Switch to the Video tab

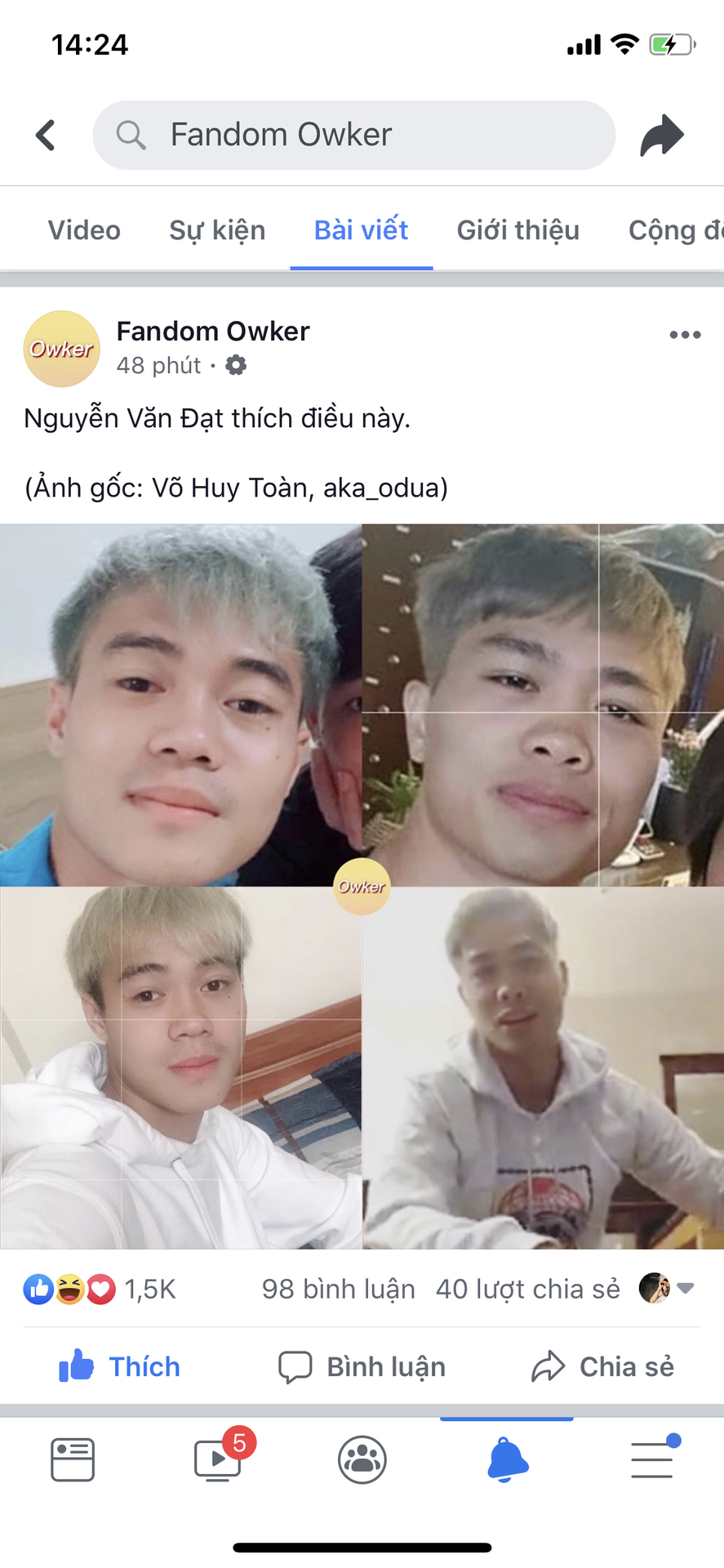(84, 230)
